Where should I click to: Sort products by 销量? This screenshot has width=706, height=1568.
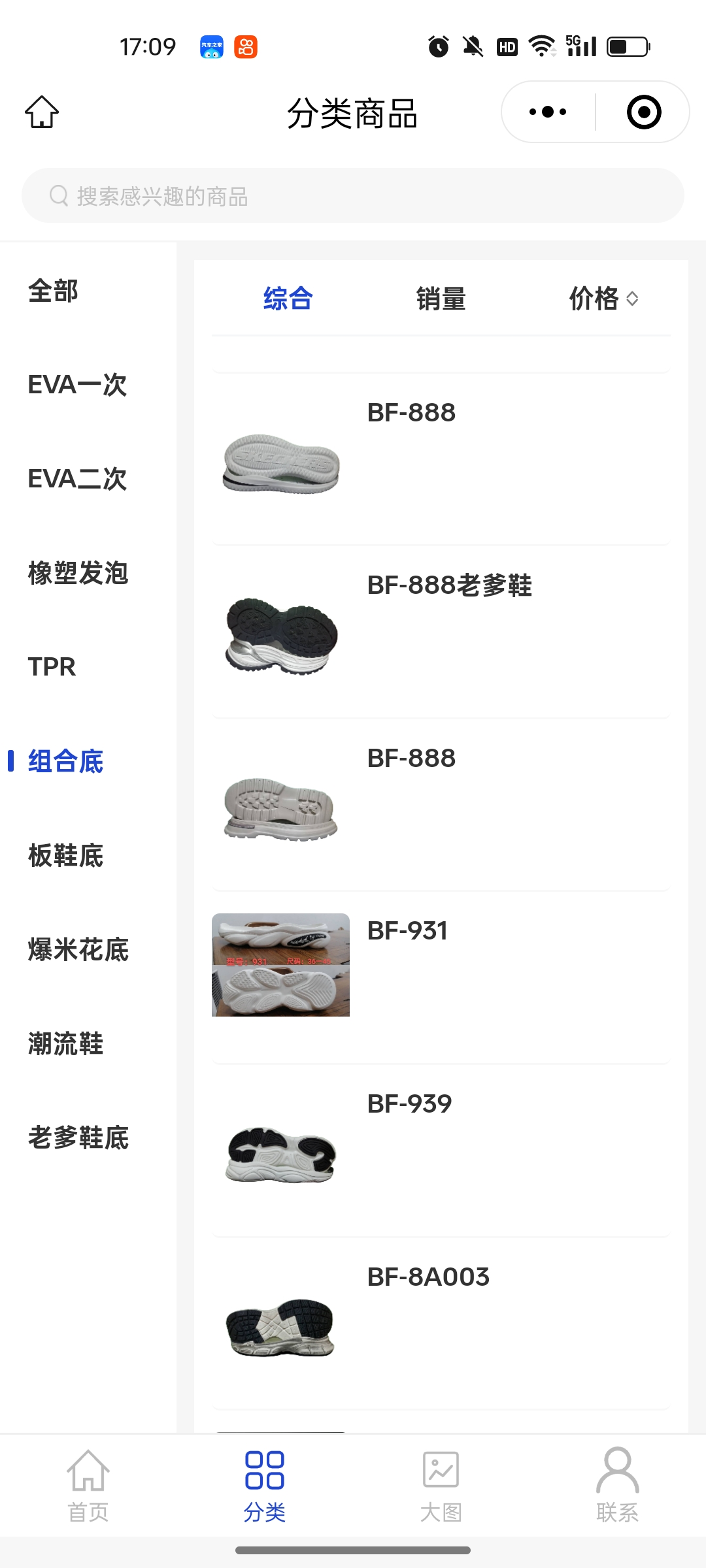coord(441,299)
